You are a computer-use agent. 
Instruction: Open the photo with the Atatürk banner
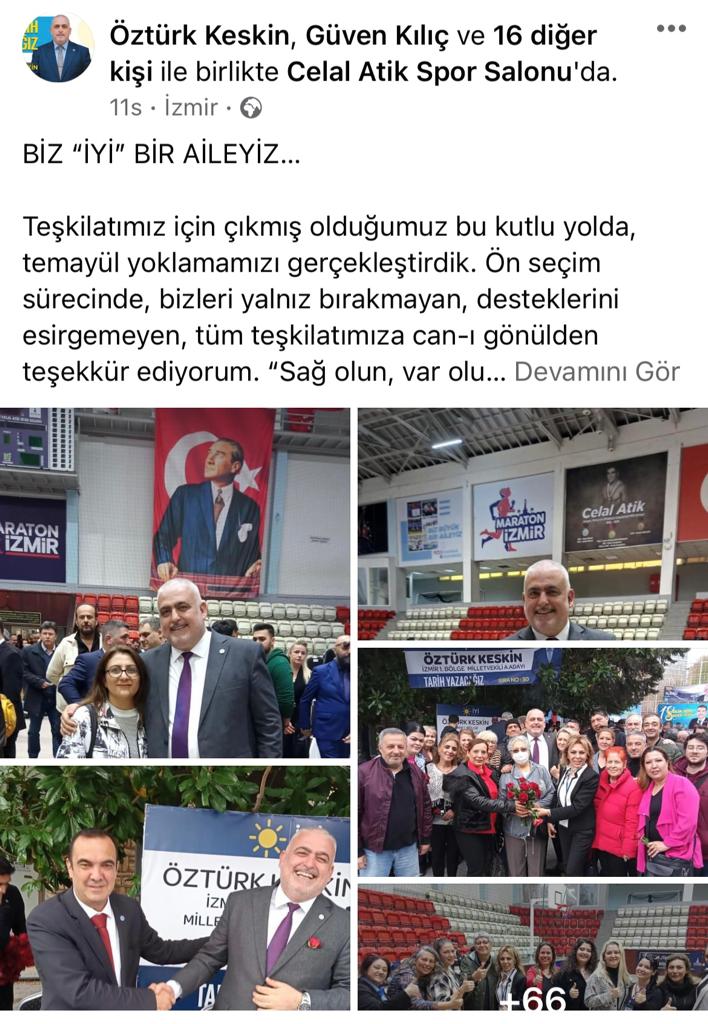(175, 583)
